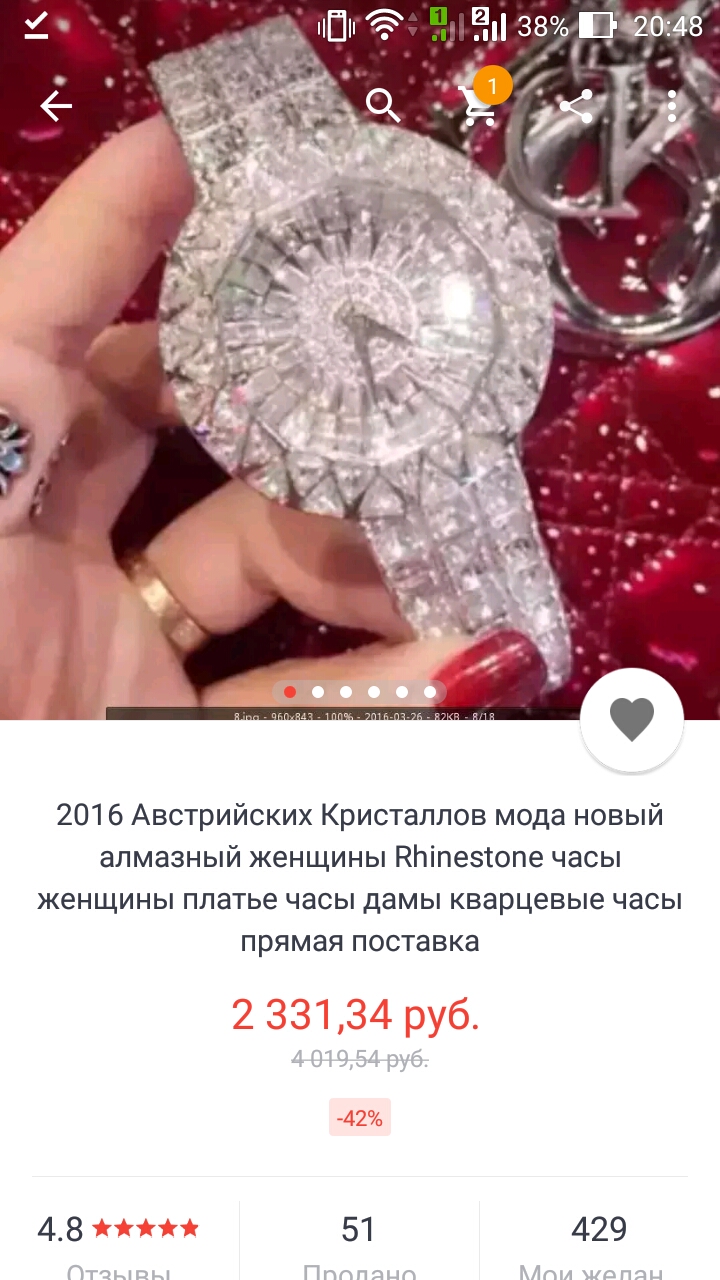Open the 4.8 star reviews section
This screenshot has width=720, height=1280.
[118, 1242]
